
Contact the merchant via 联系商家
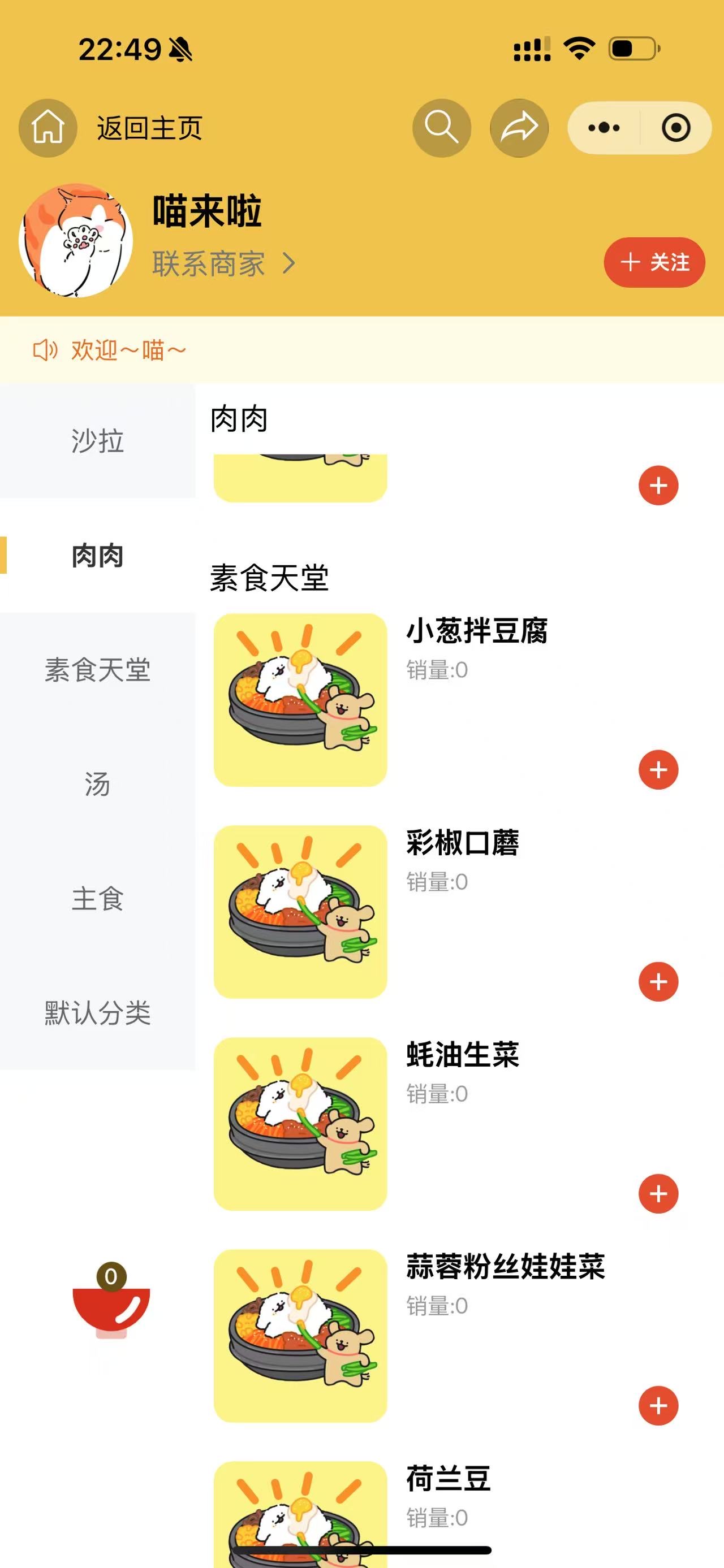coord(223,263)
